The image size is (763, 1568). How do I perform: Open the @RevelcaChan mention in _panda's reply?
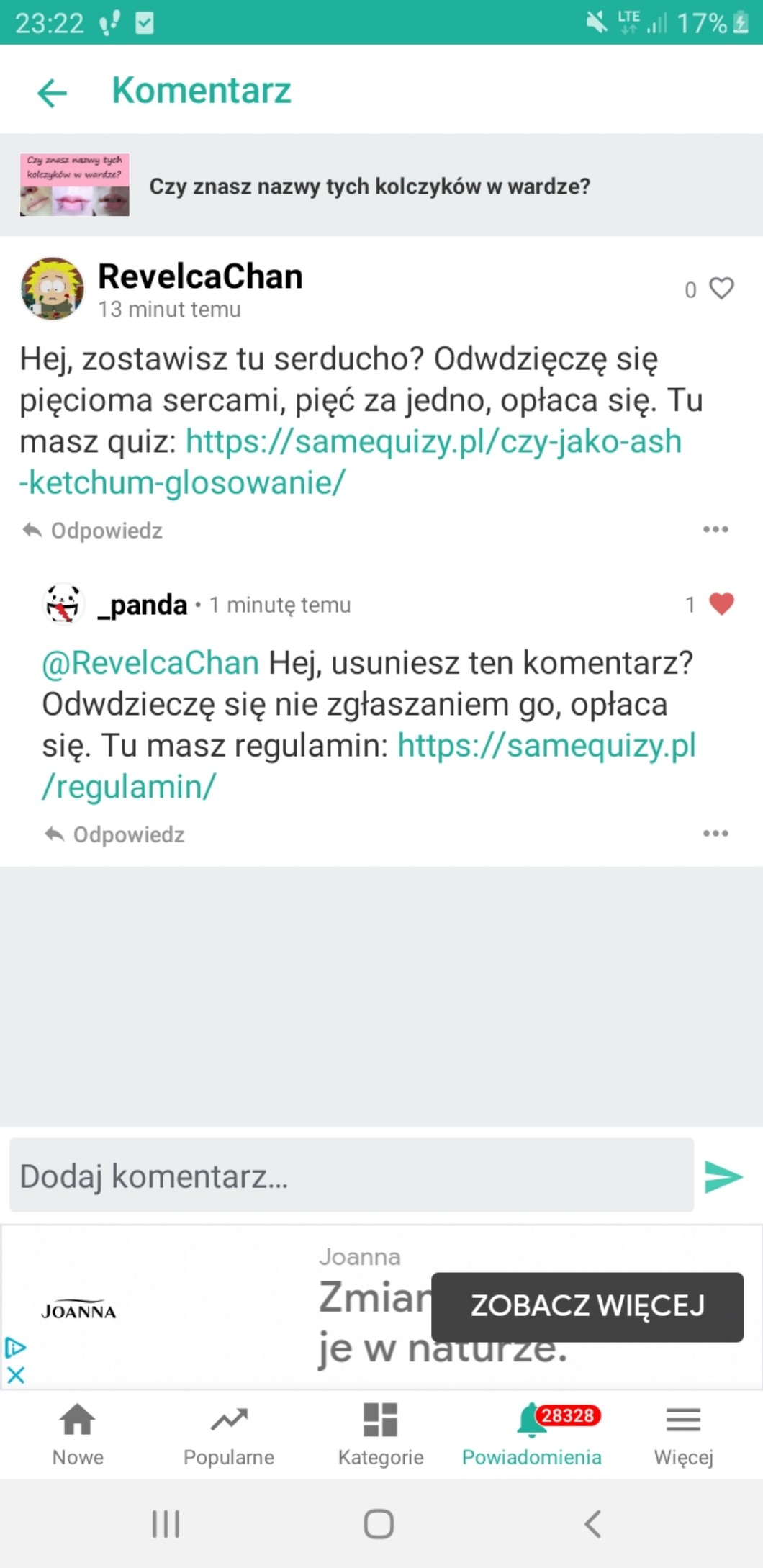point(150,663)
